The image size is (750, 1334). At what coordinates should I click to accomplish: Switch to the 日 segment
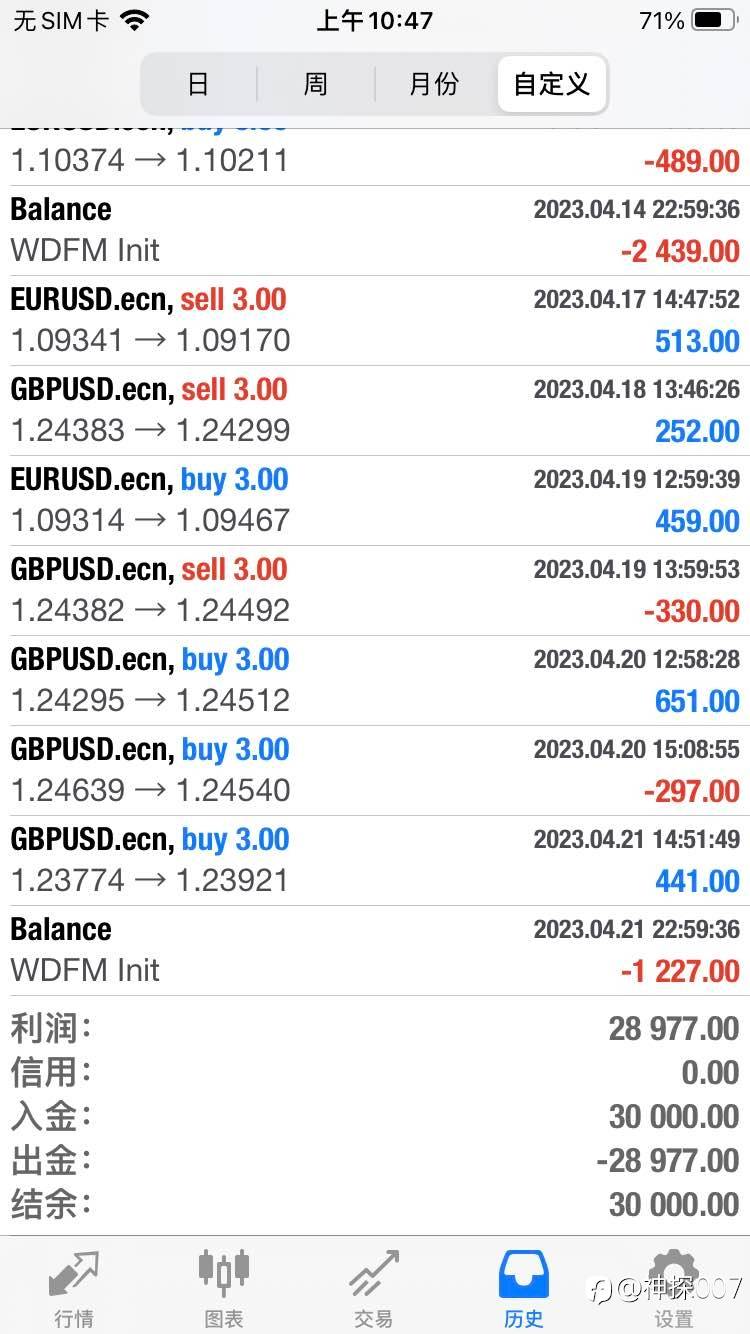[199, 84]
